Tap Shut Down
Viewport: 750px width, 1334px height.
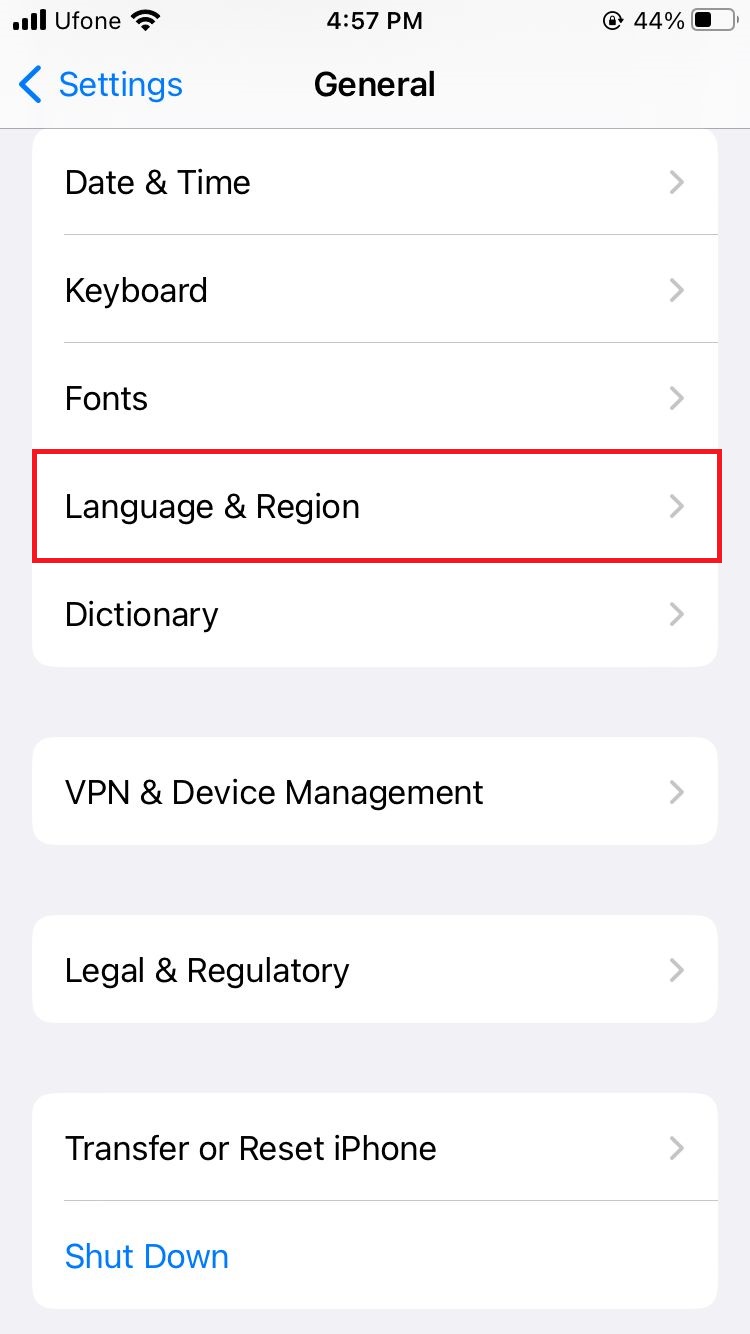[147, 1256]
